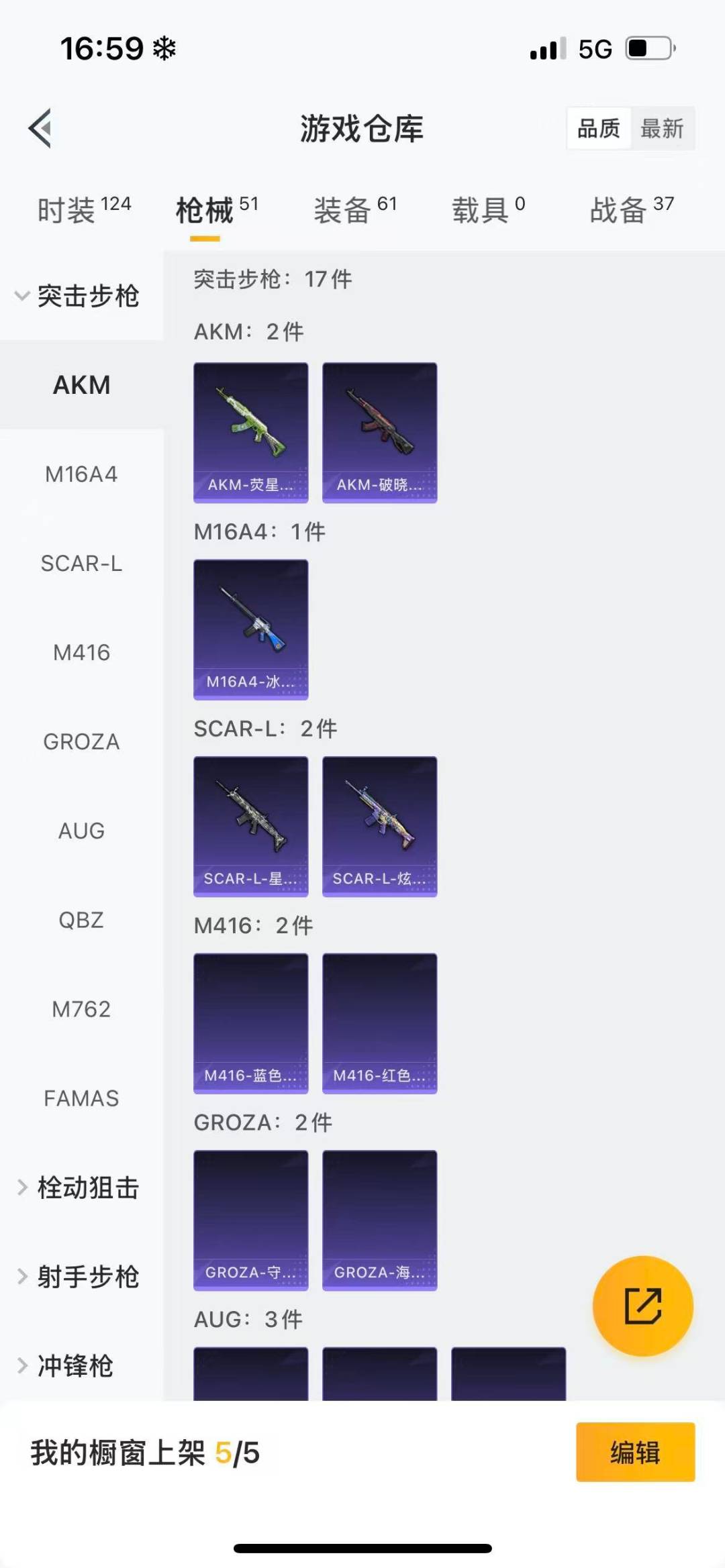Choose FAMAS in the side list
Image resolution: width=725 pixels, height=1568 pixels.
tap(81, 1098)
